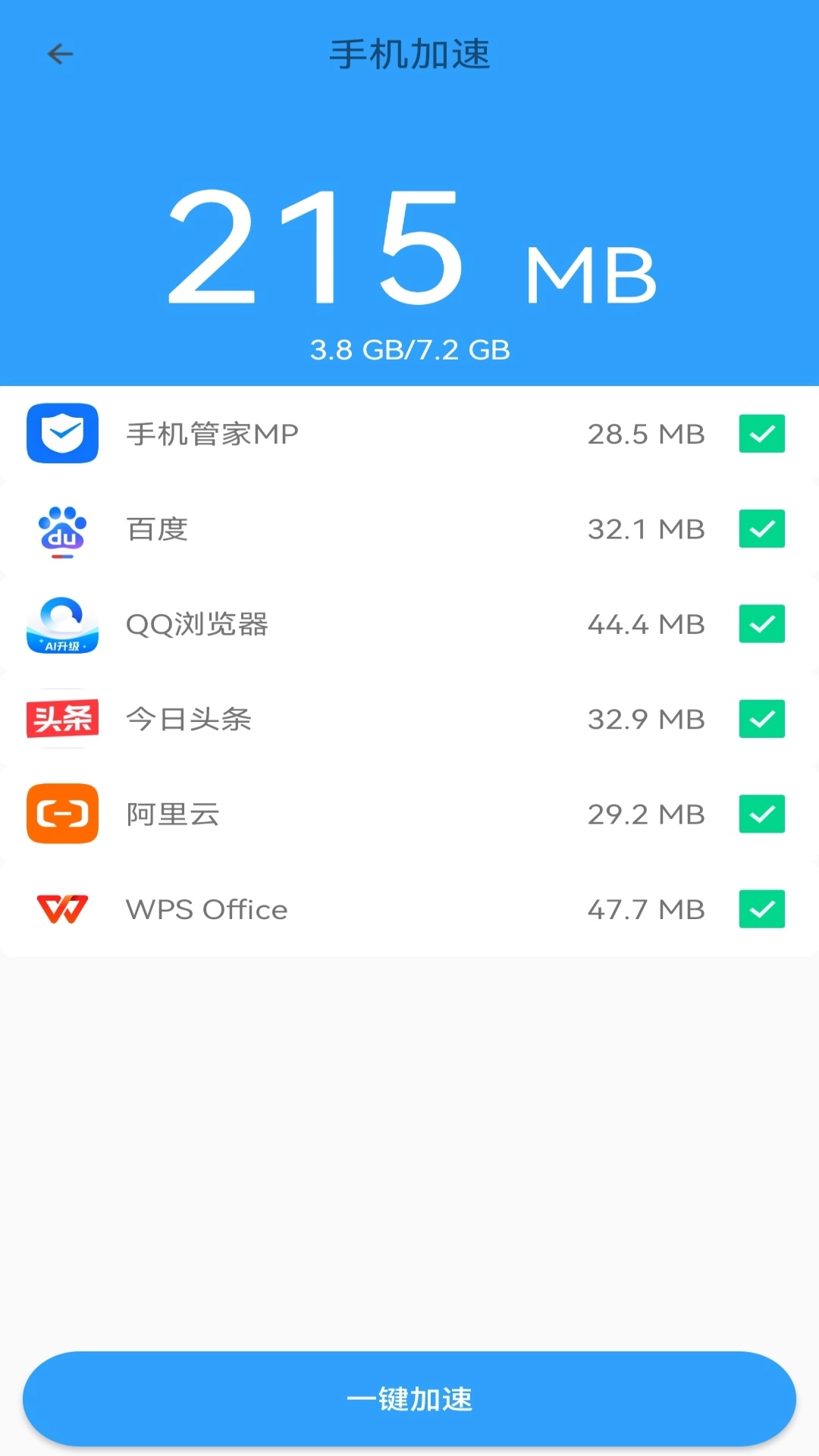Tap the 3.8 GB/7.2 GB usage text
Screen dimensions: 819x1456
409,350
